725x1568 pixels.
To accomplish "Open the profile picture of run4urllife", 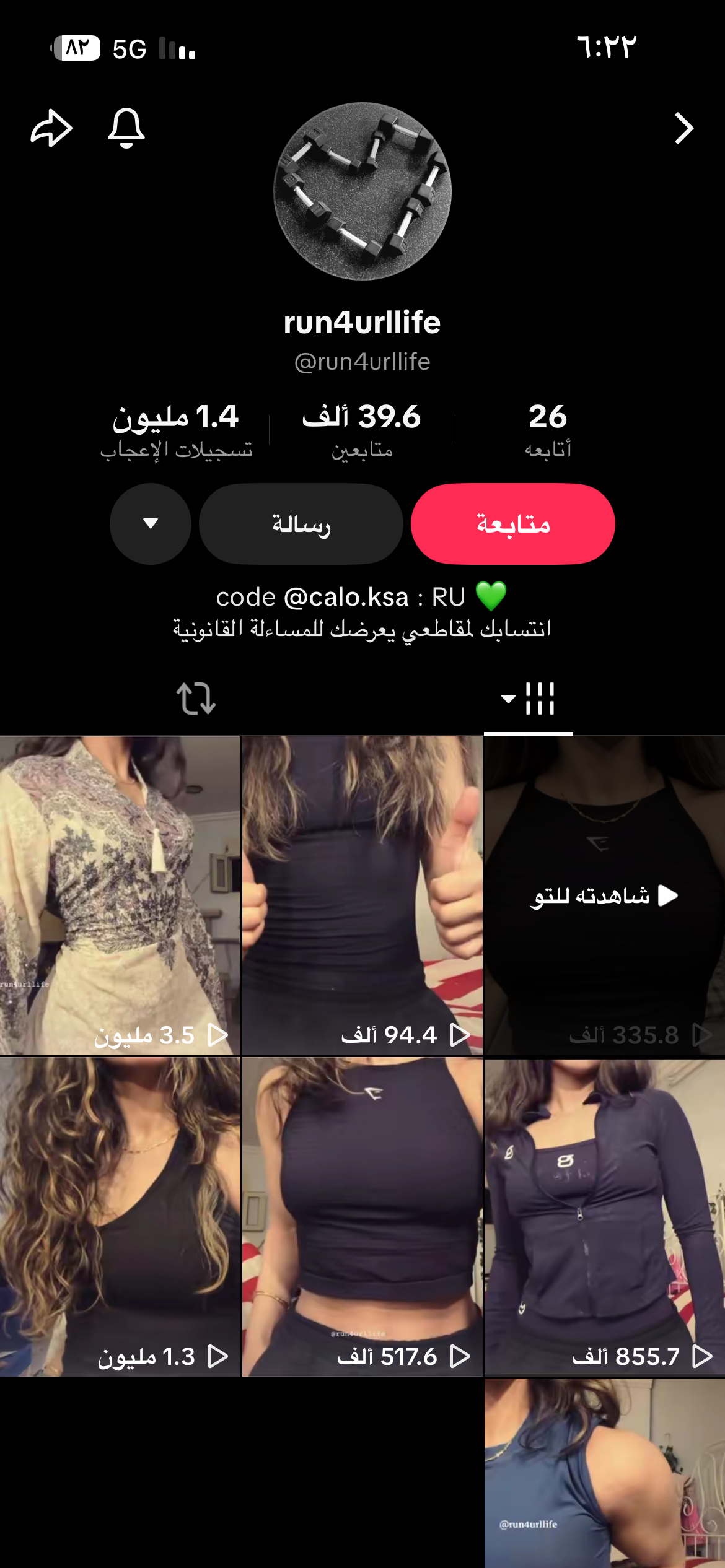I will (362, 191).
